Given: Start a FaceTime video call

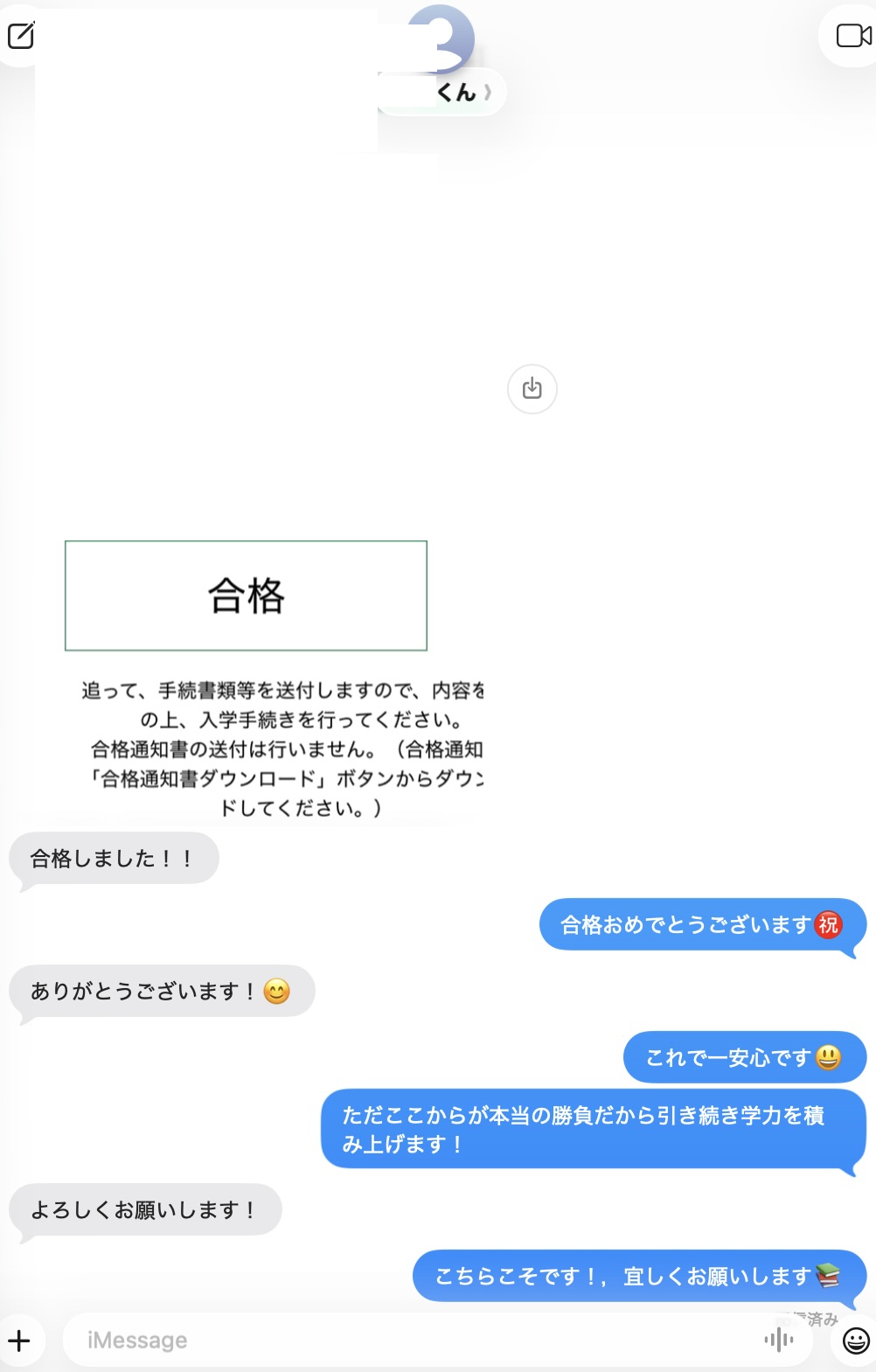Looking at the screenshot, I should [852, 36].
